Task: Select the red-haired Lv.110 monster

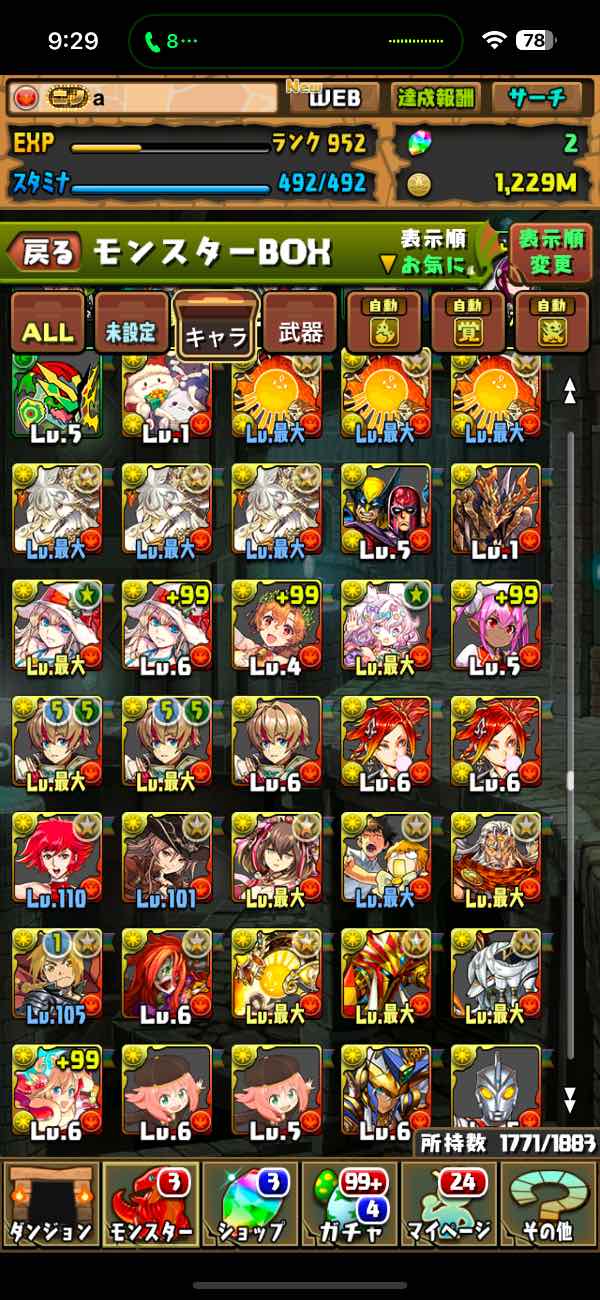Action: pos(56,860)
